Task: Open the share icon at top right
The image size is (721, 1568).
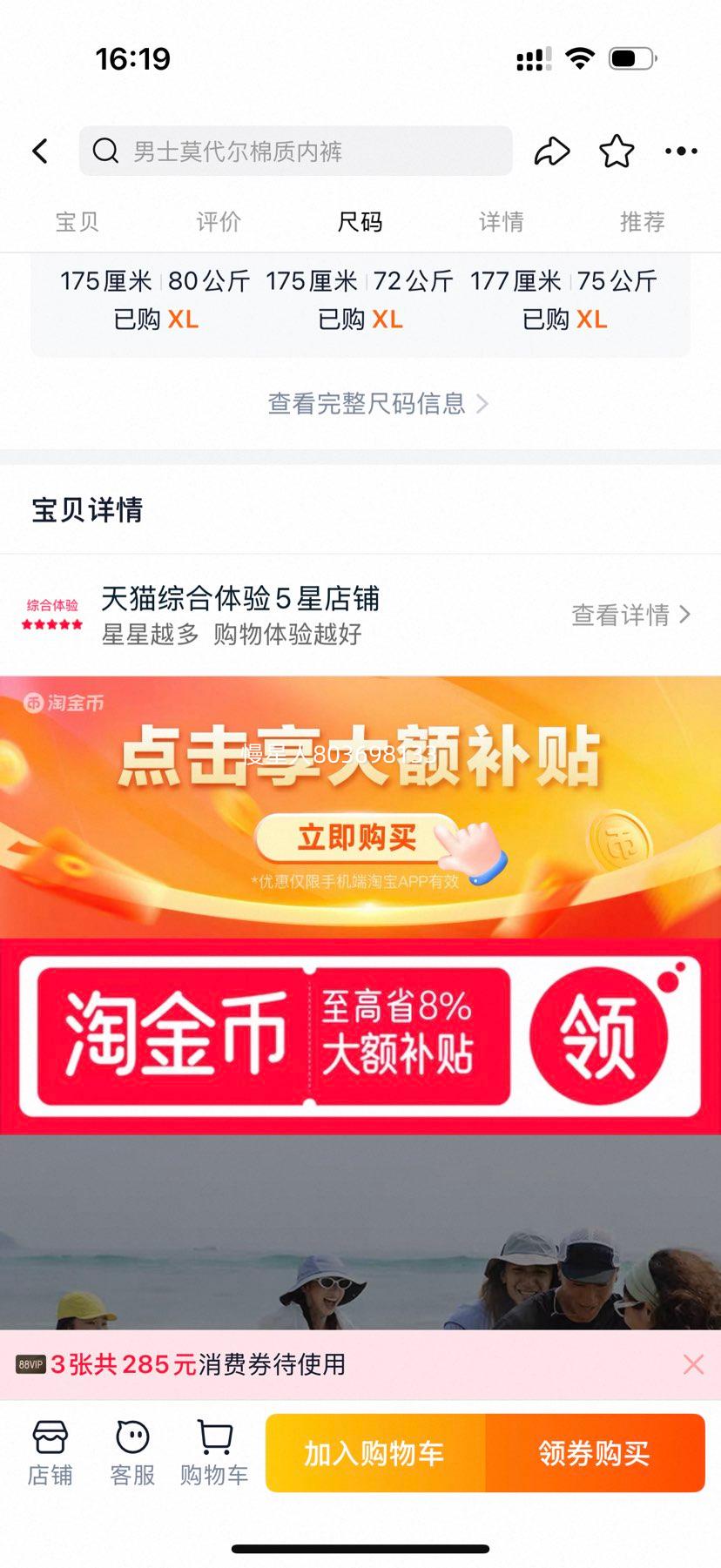Action: [x=553, y=151]
